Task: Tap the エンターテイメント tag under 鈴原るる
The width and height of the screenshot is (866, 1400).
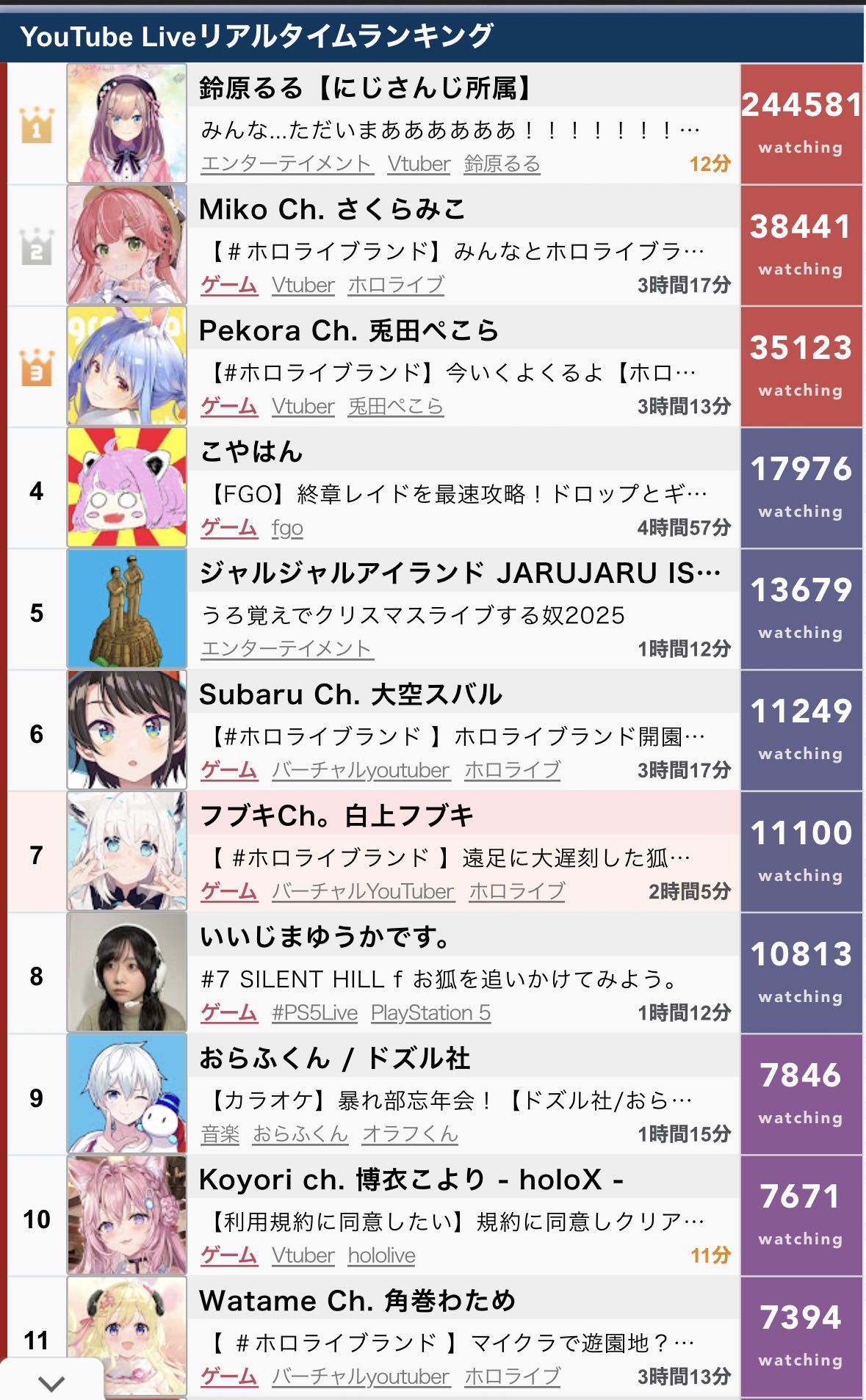Action: pyautogui.click(x=286, y=164)
